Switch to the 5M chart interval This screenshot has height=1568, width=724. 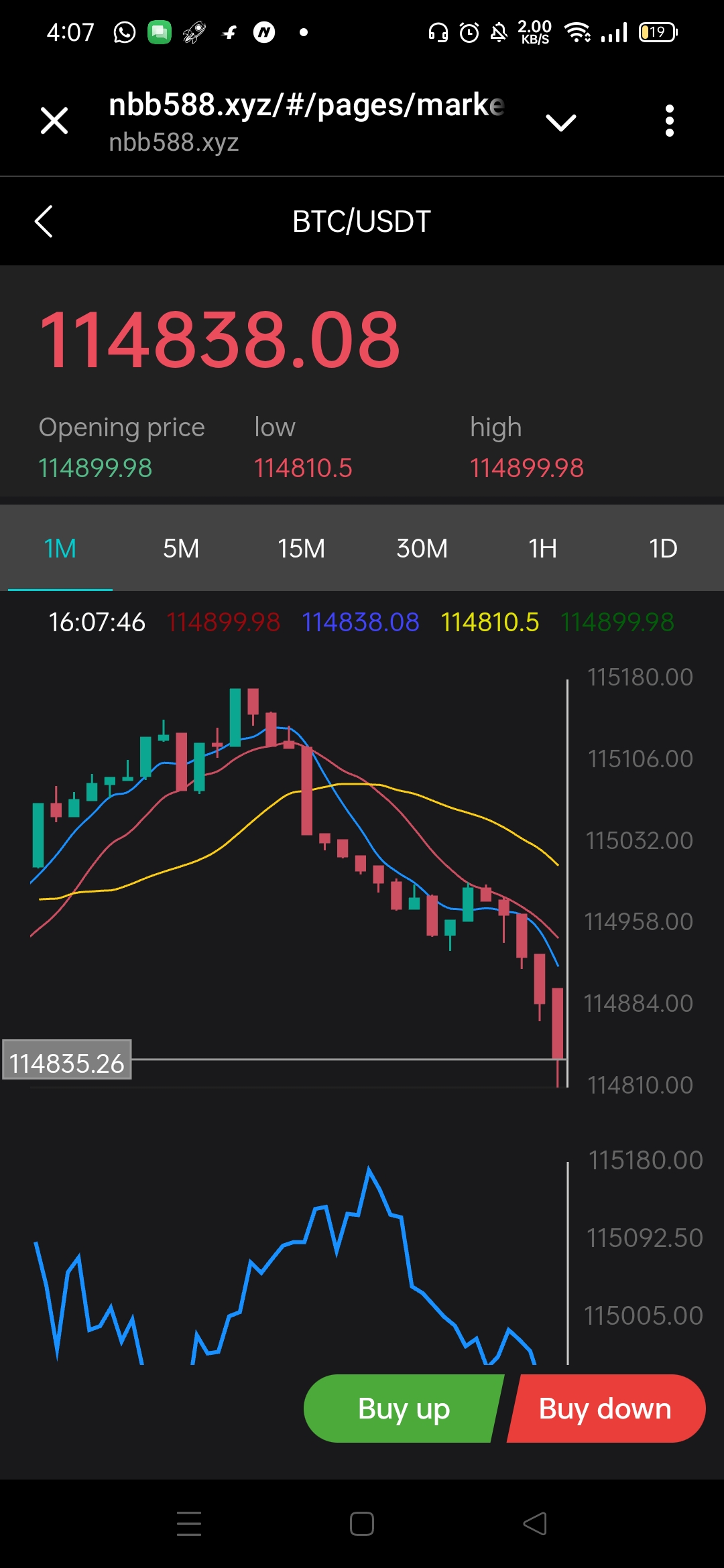pyautogui.click(x=181, y=549)
